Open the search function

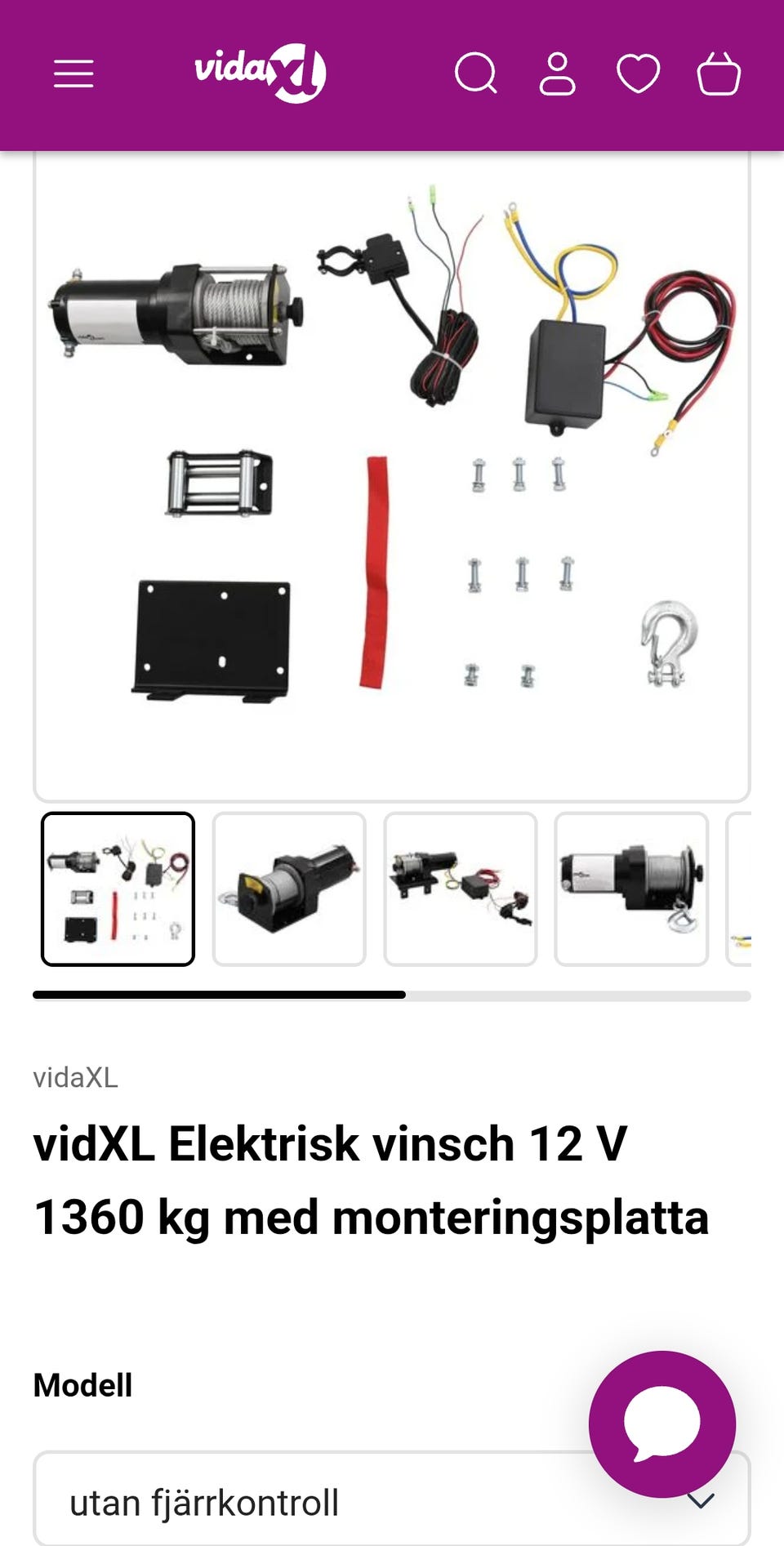(476, 74)
